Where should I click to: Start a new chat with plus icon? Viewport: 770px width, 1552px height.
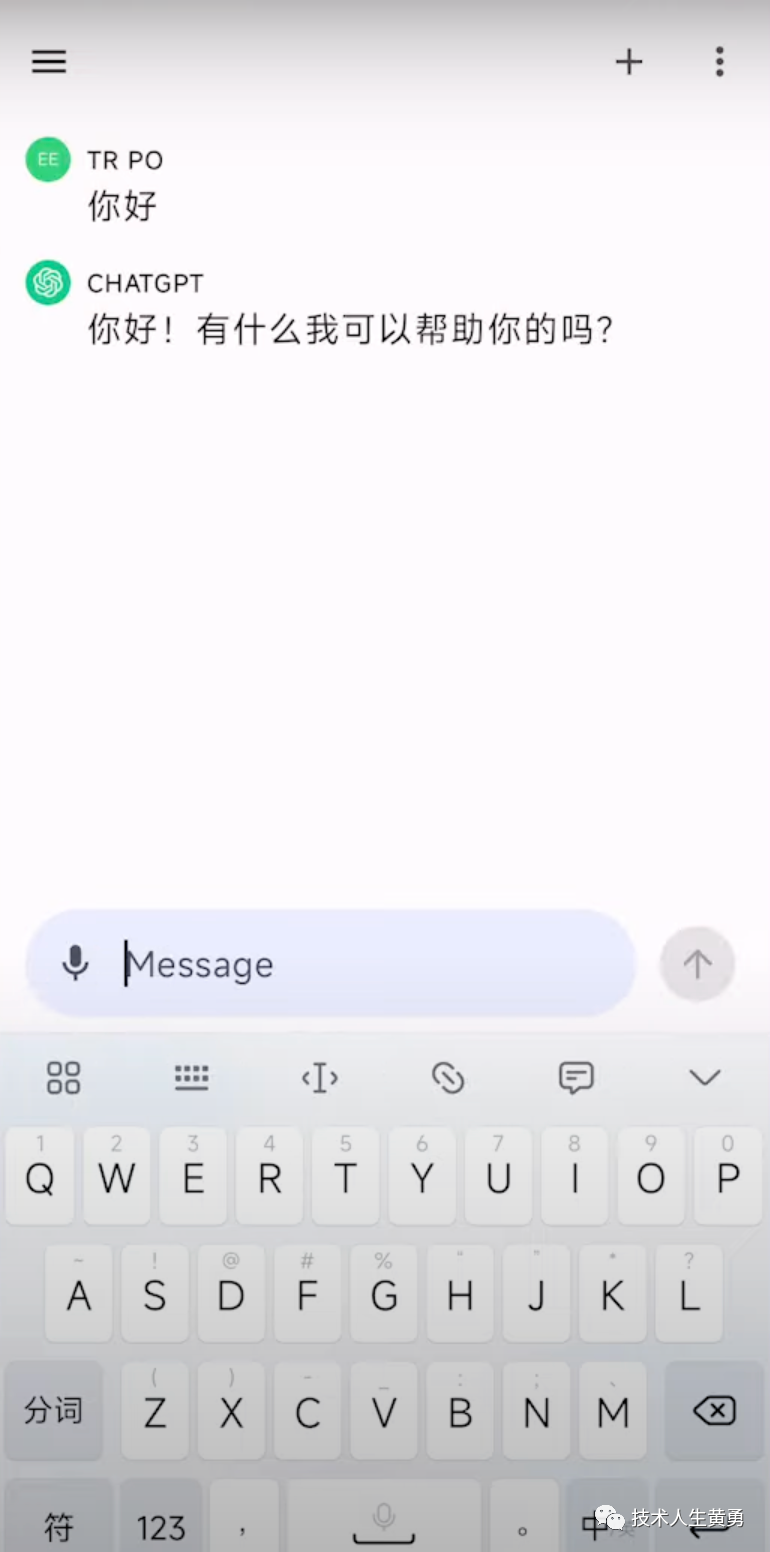[628, 62]
